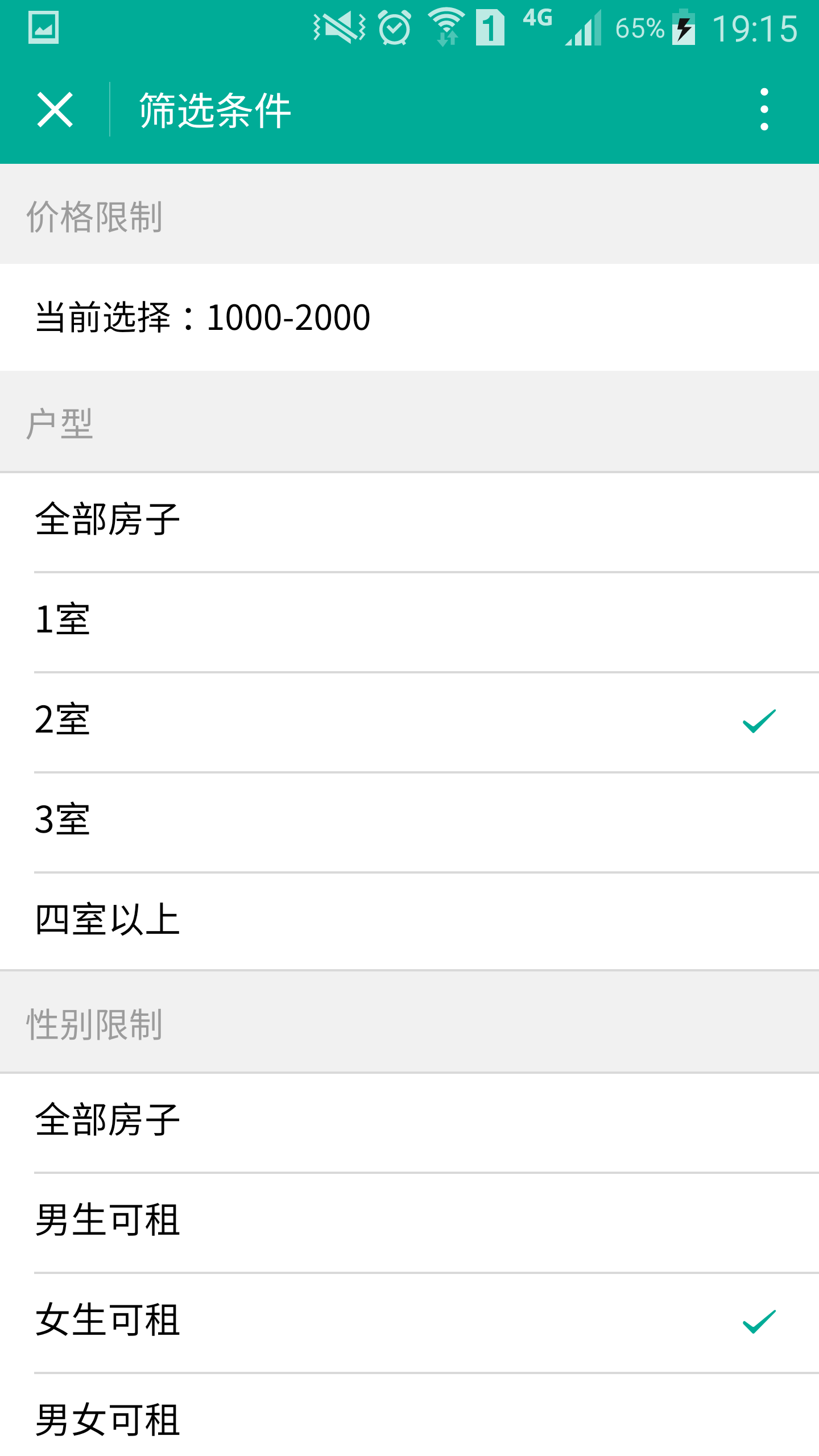Choose 男生可租 gender option
Viewport: 819px width, 1456px height.
pos(409,1221)
